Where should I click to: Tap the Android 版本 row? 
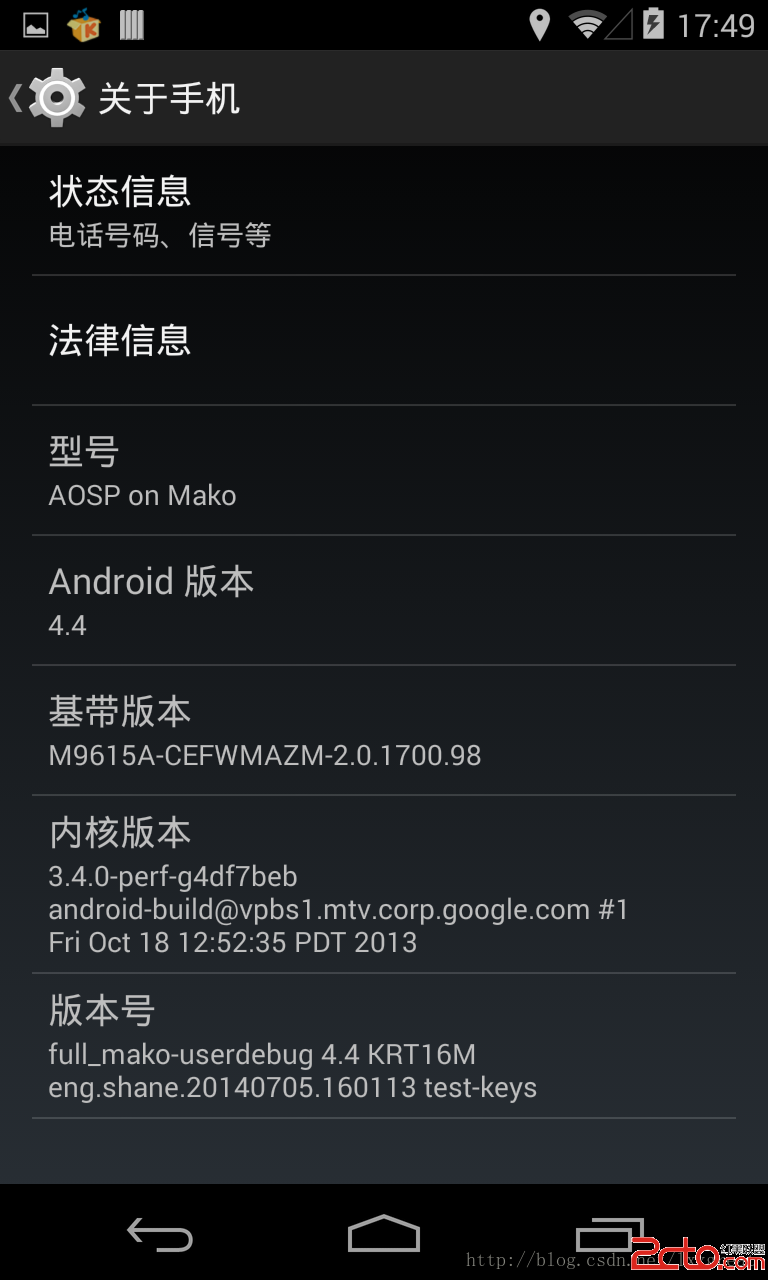coord(384,600)
